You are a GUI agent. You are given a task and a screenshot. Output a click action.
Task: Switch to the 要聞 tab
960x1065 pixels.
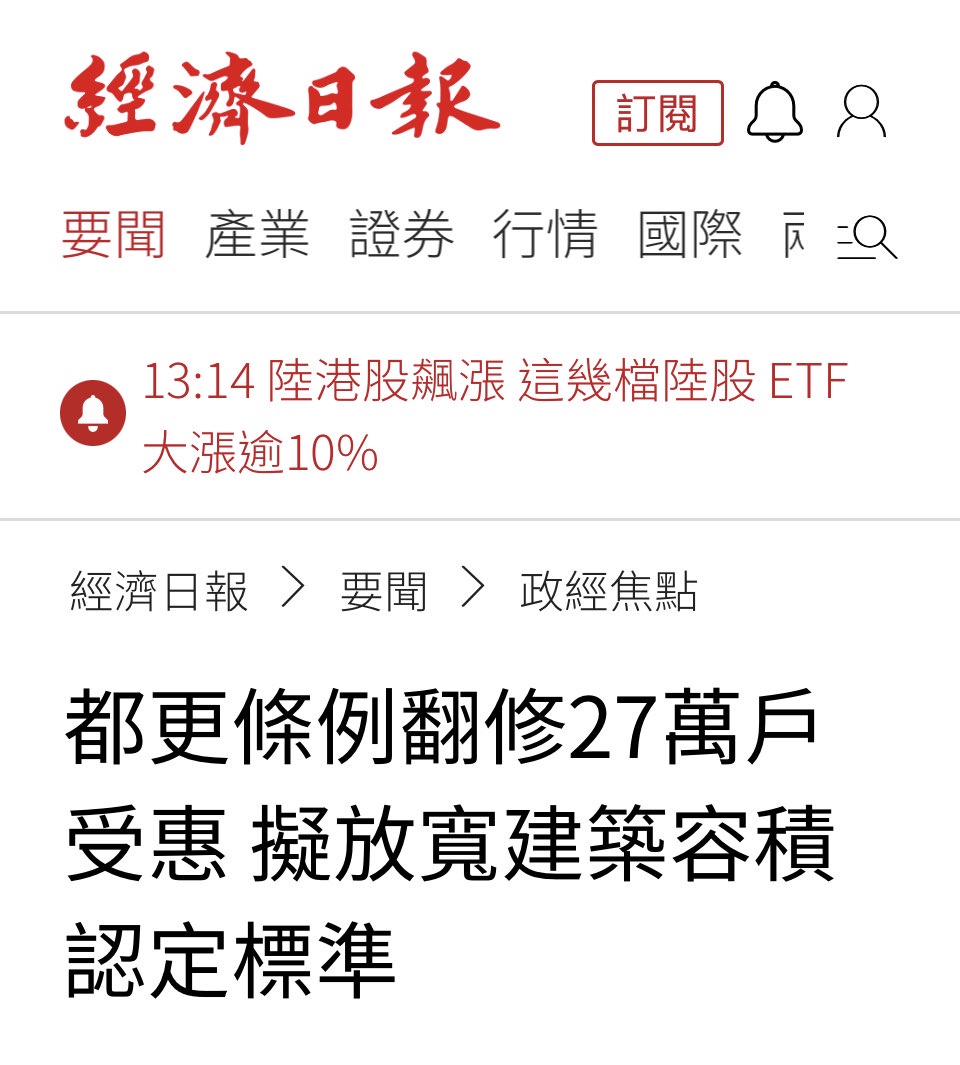[113, 235]
